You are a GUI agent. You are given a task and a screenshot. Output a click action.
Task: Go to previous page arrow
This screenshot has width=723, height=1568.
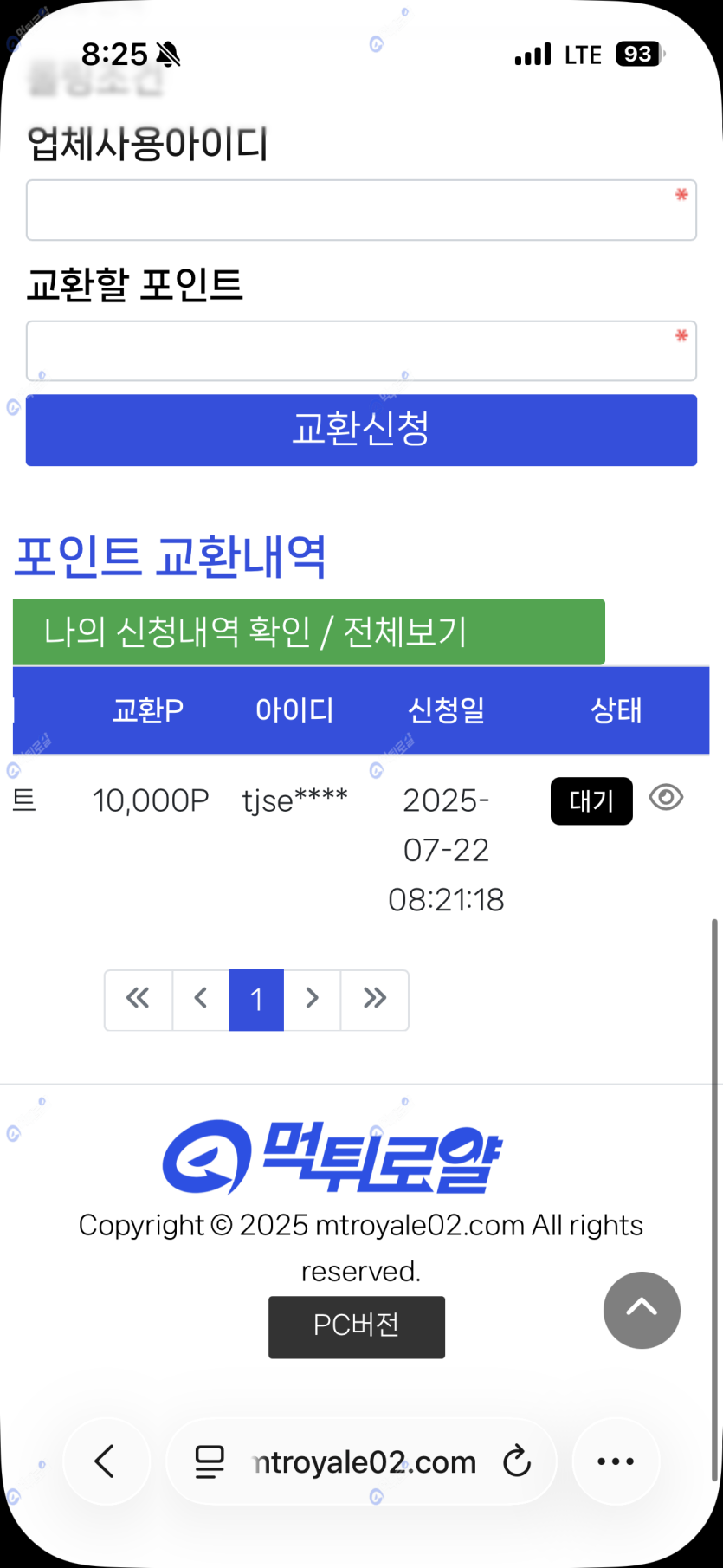[x=201, y=1000]
